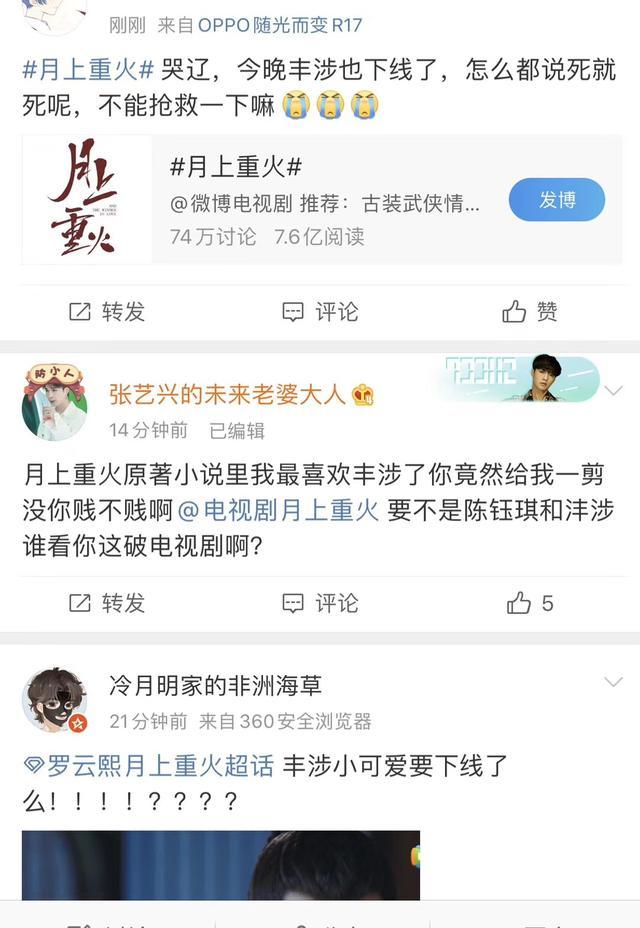Open the #月上重火# hashtag in the first post

point(90,71)
